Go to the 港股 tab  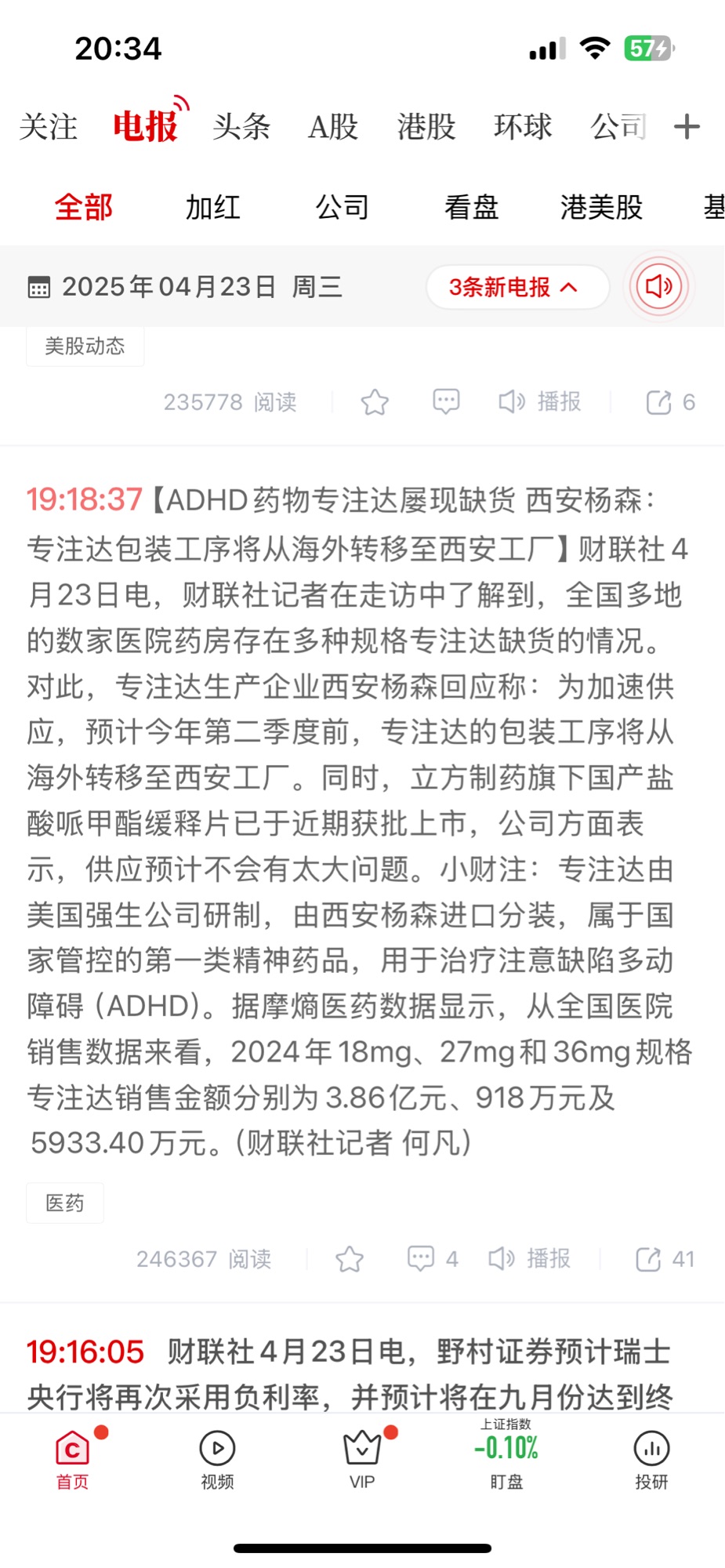click(x=426, y=127)
